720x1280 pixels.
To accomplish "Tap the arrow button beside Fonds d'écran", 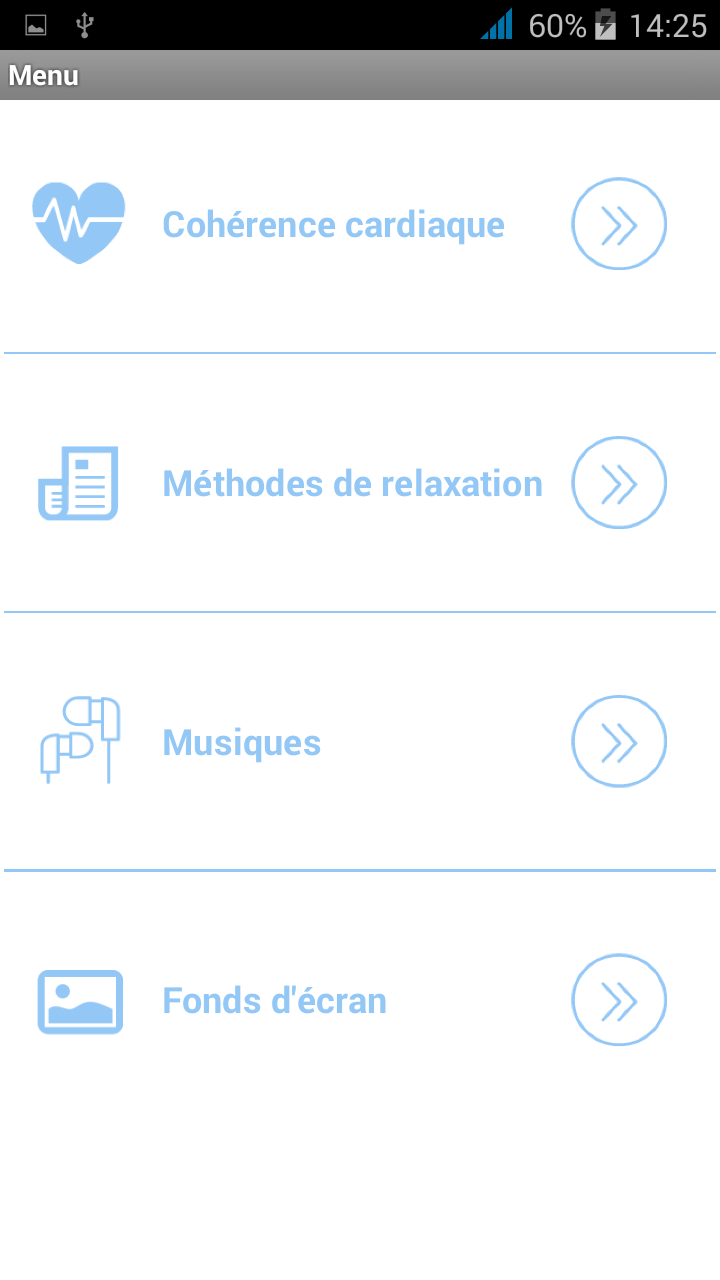I will point(619,1000).
